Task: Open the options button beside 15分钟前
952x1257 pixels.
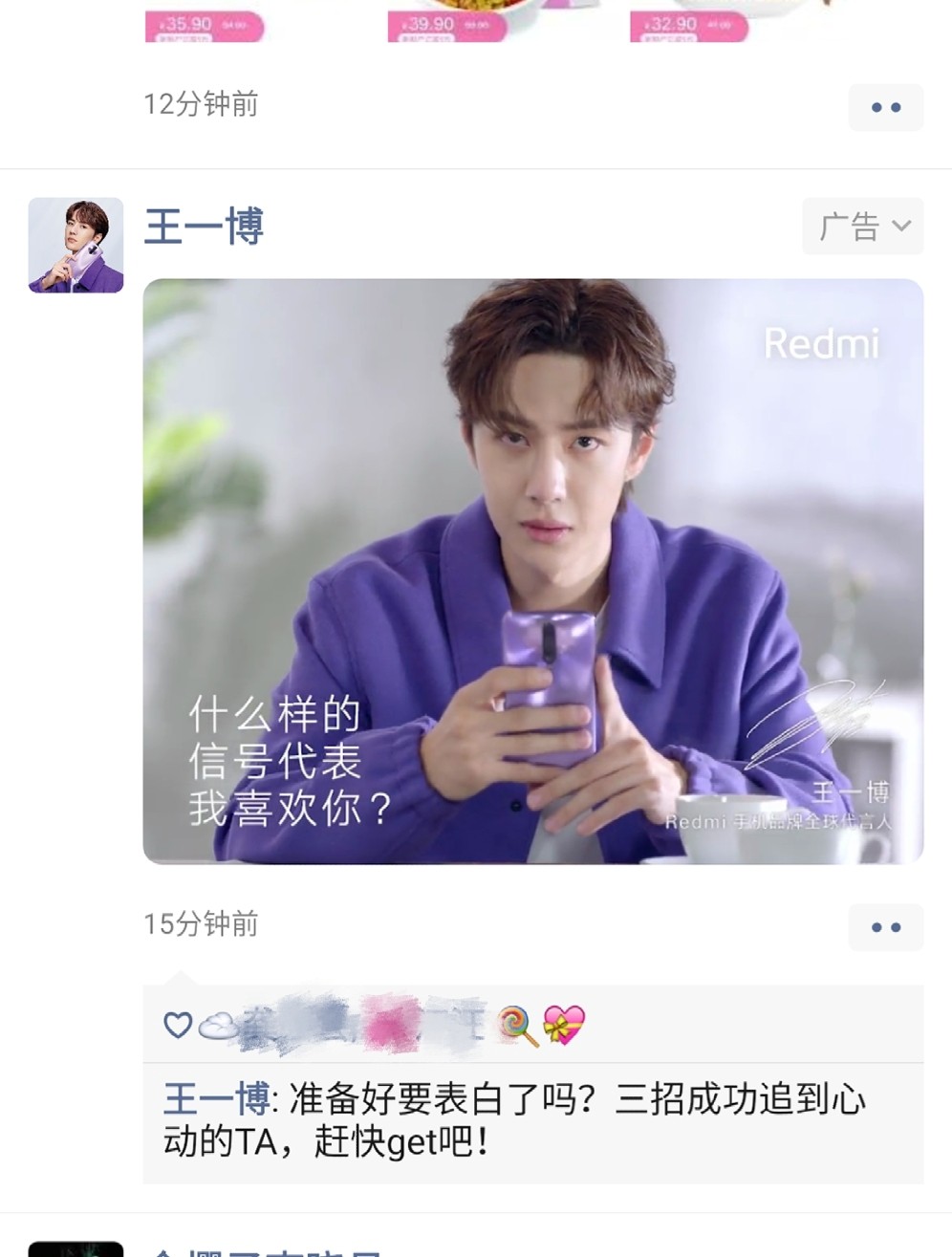Action: pyautogui.click(x=885, y=927)
